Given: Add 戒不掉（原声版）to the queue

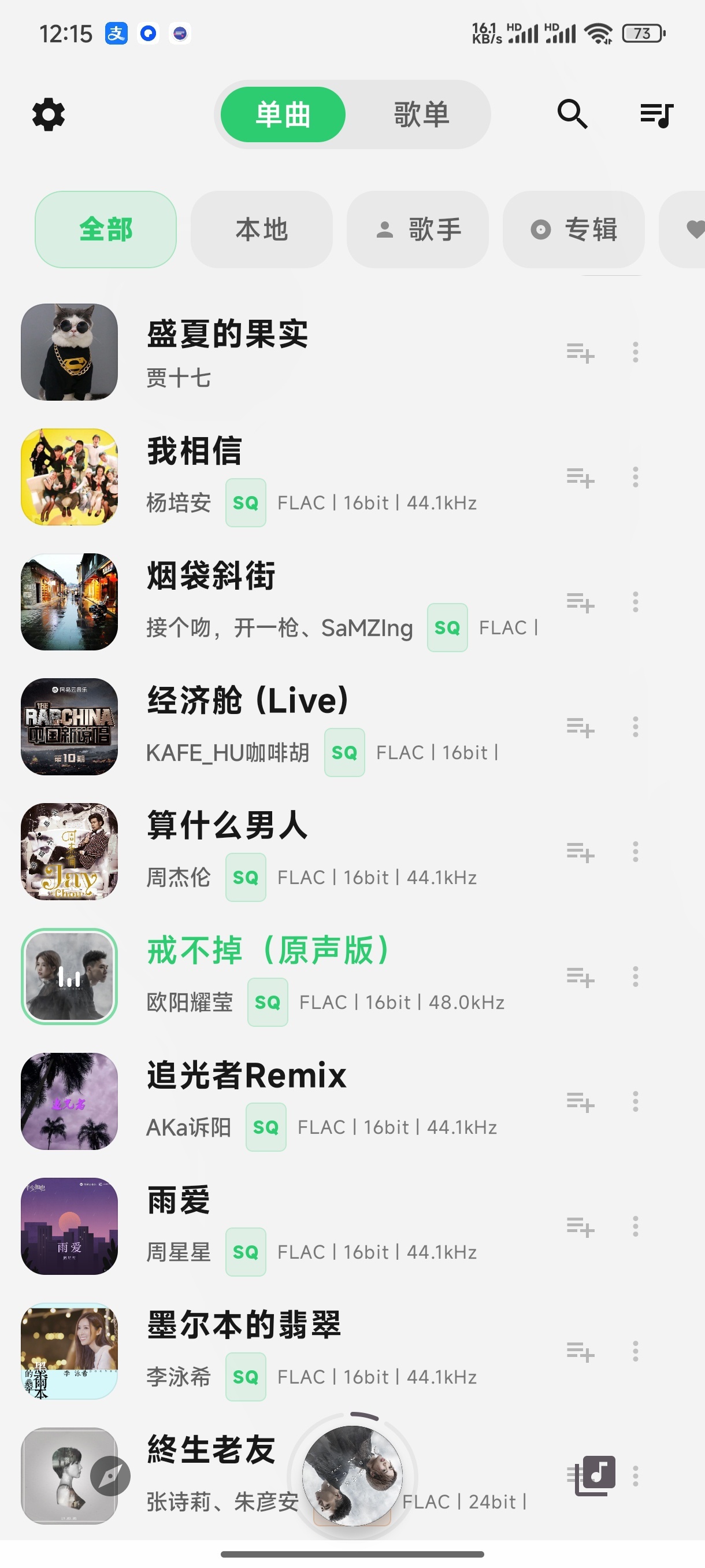Looking at the screenshot, I should click(x=580, y=977).
